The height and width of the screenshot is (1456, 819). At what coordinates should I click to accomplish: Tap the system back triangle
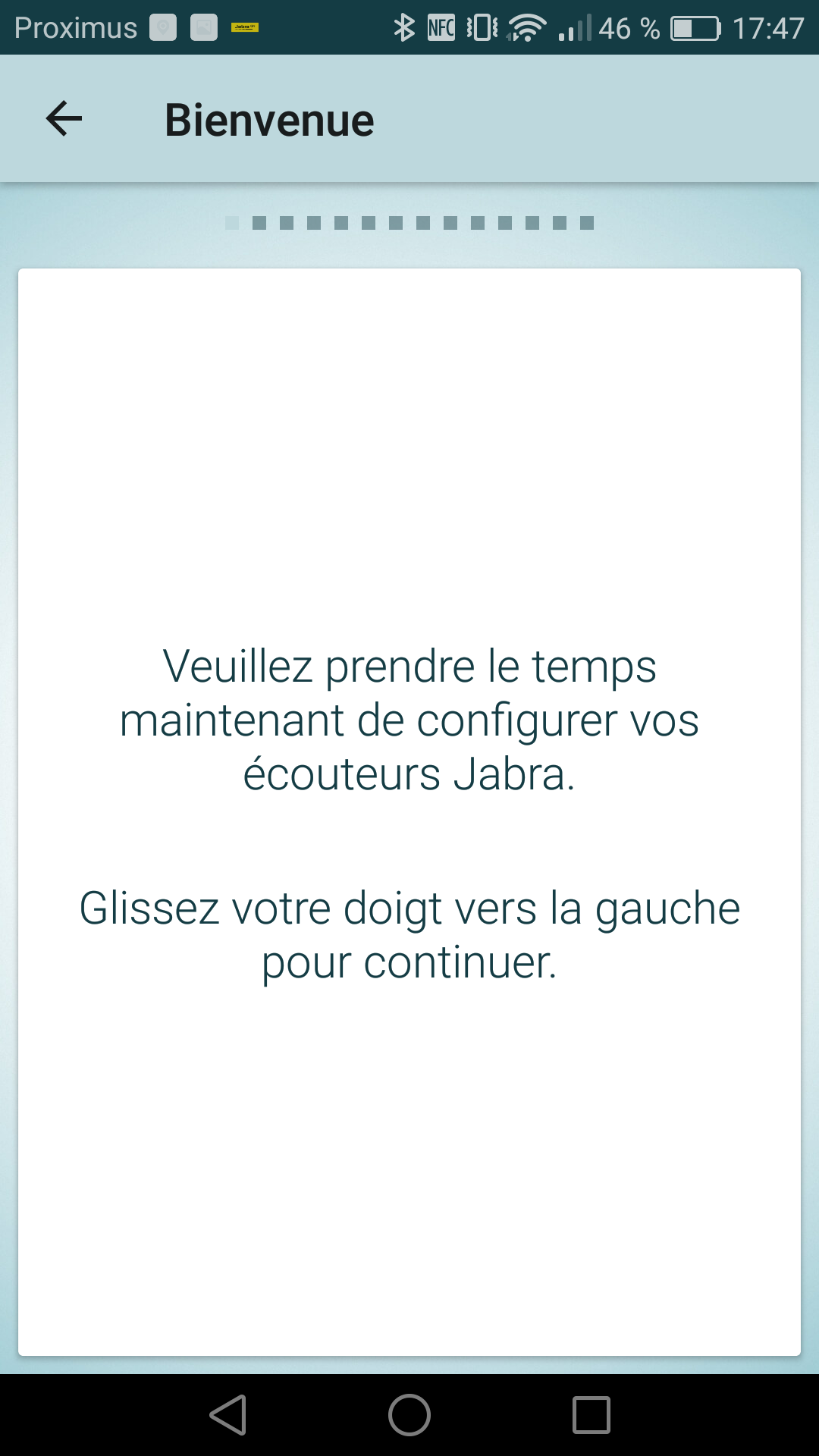[x=228, y=1415]
